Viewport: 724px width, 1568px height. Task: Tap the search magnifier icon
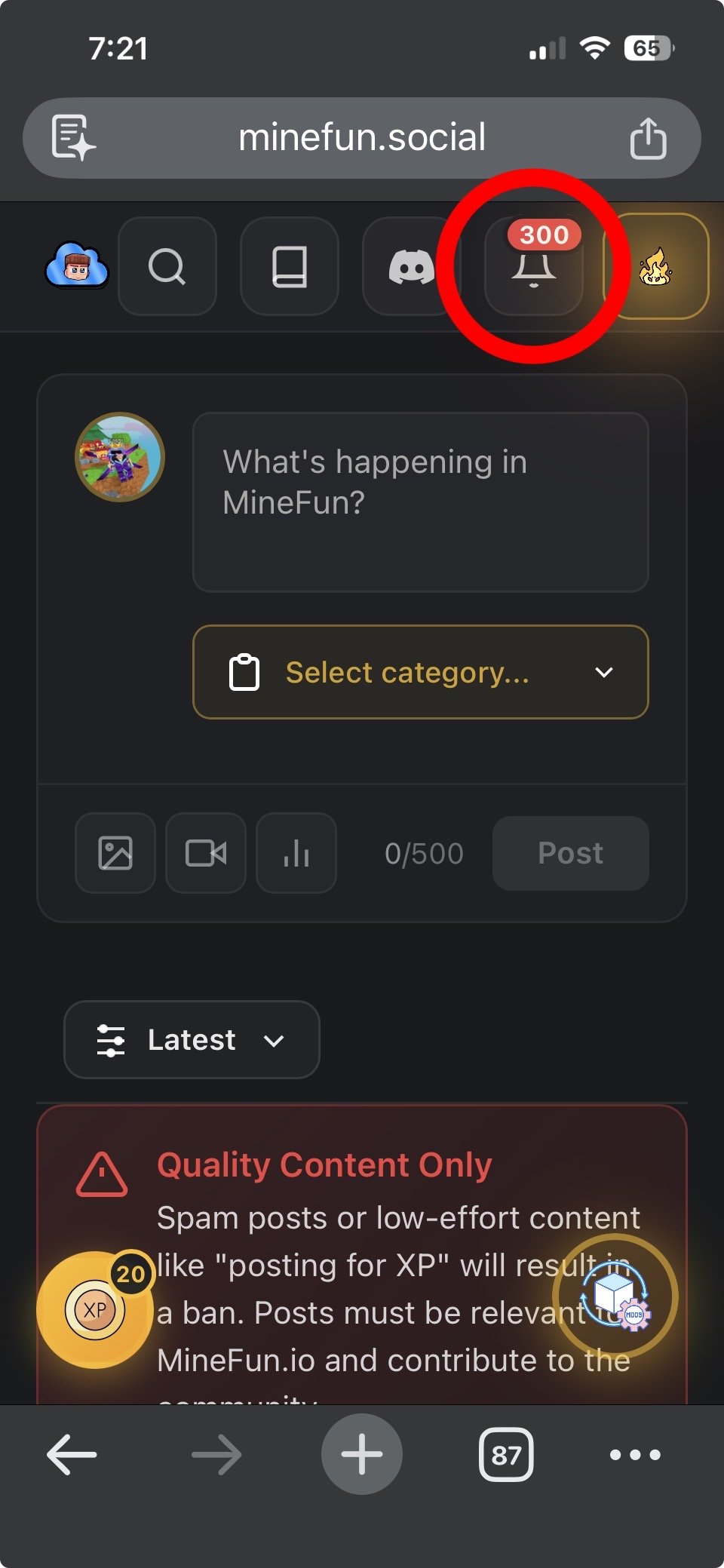pos(167,266)
